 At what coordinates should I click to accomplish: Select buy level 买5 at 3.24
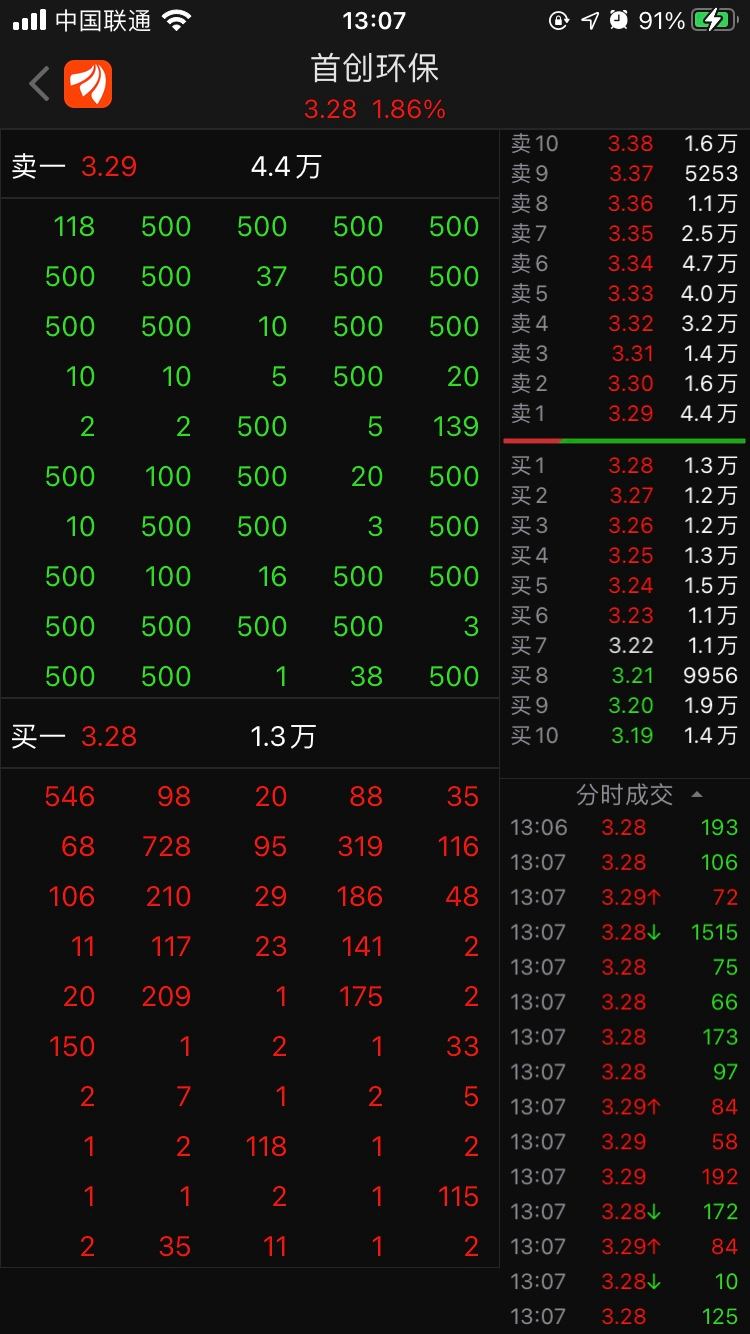pos(624,586)
